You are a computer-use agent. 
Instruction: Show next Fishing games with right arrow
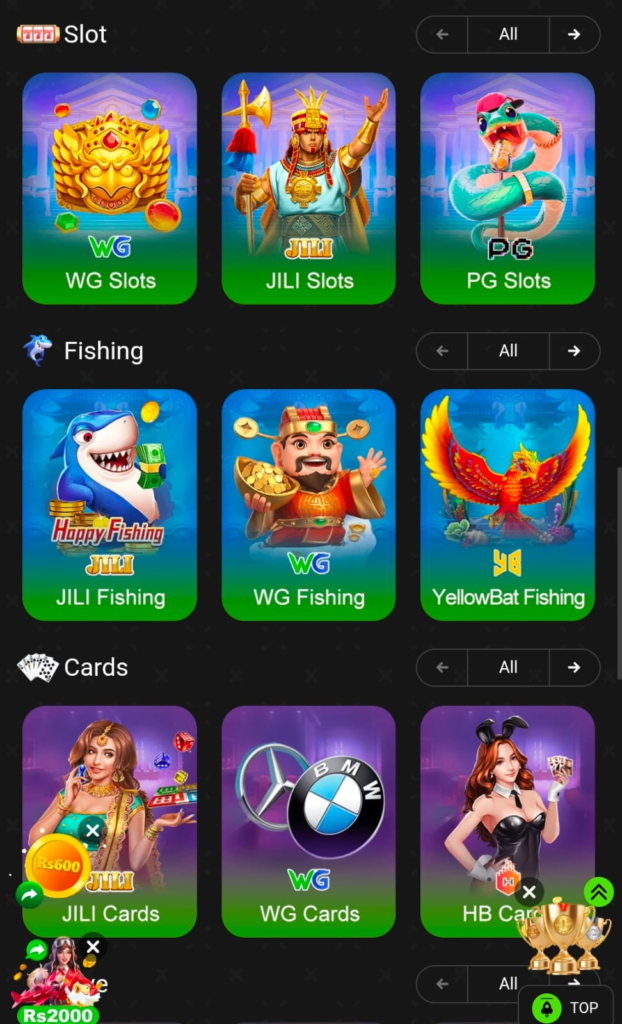tap(574, 351)
